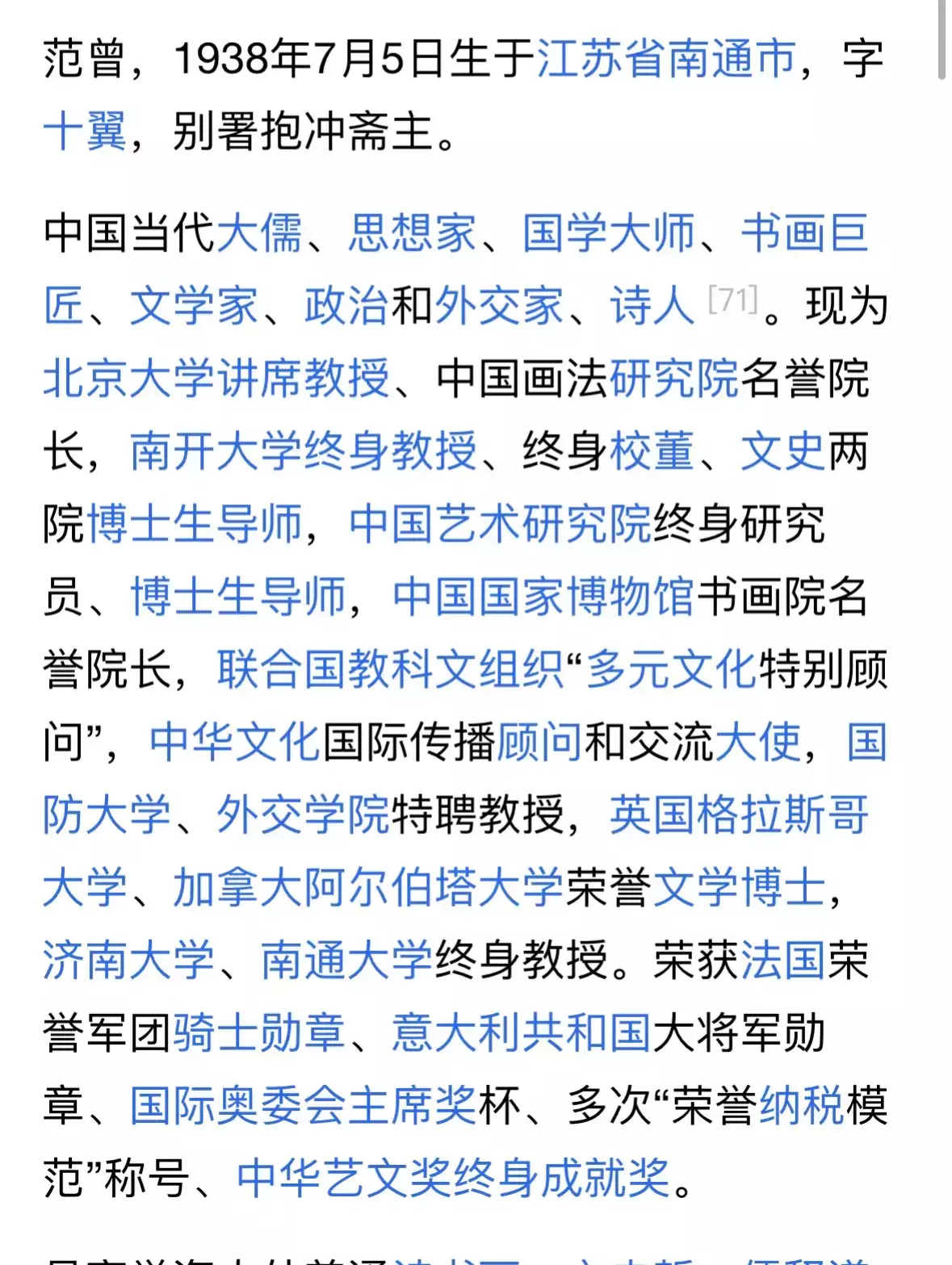Tap the 国学大师 link
Image resolution: width=952 pixels, height=1265 pixels.
(609, 233)
